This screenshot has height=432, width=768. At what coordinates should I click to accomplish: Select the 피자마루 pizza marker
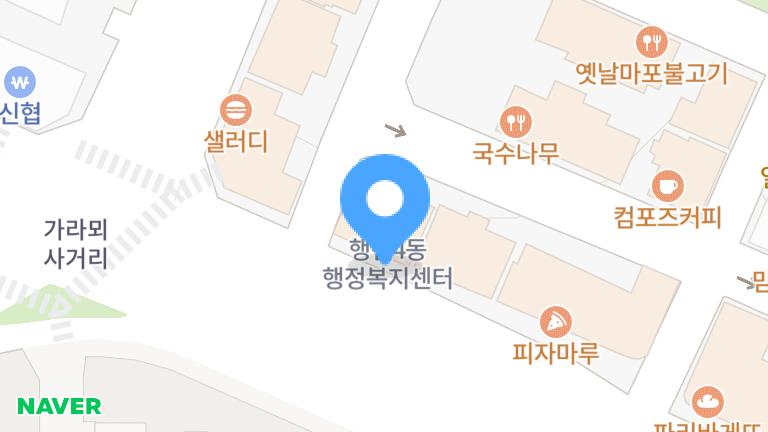(x=554, y=322)
